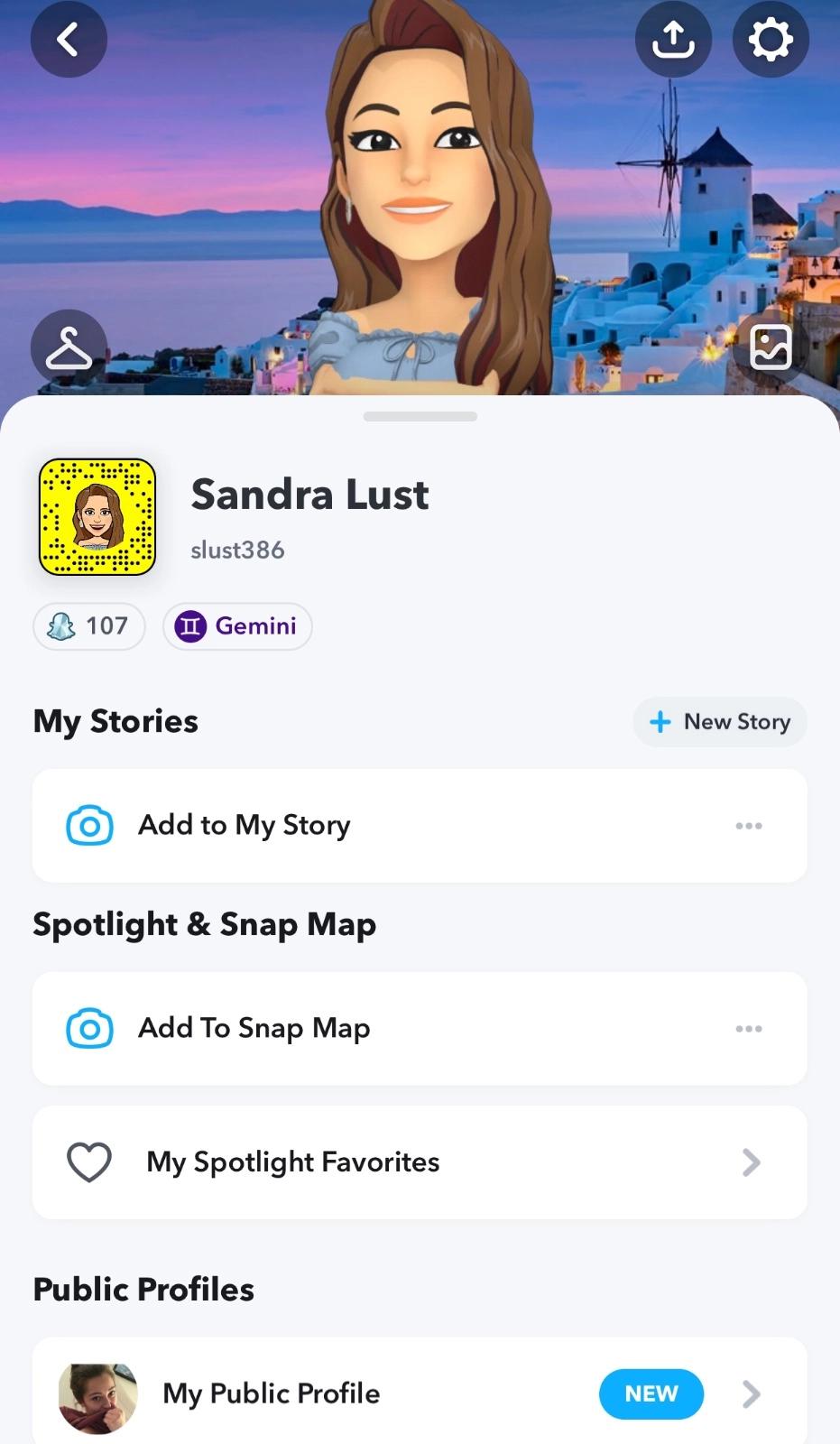Screen dimensions: 840x1444
Task: Add To Snap Map
Action: tap(254, 1029)
